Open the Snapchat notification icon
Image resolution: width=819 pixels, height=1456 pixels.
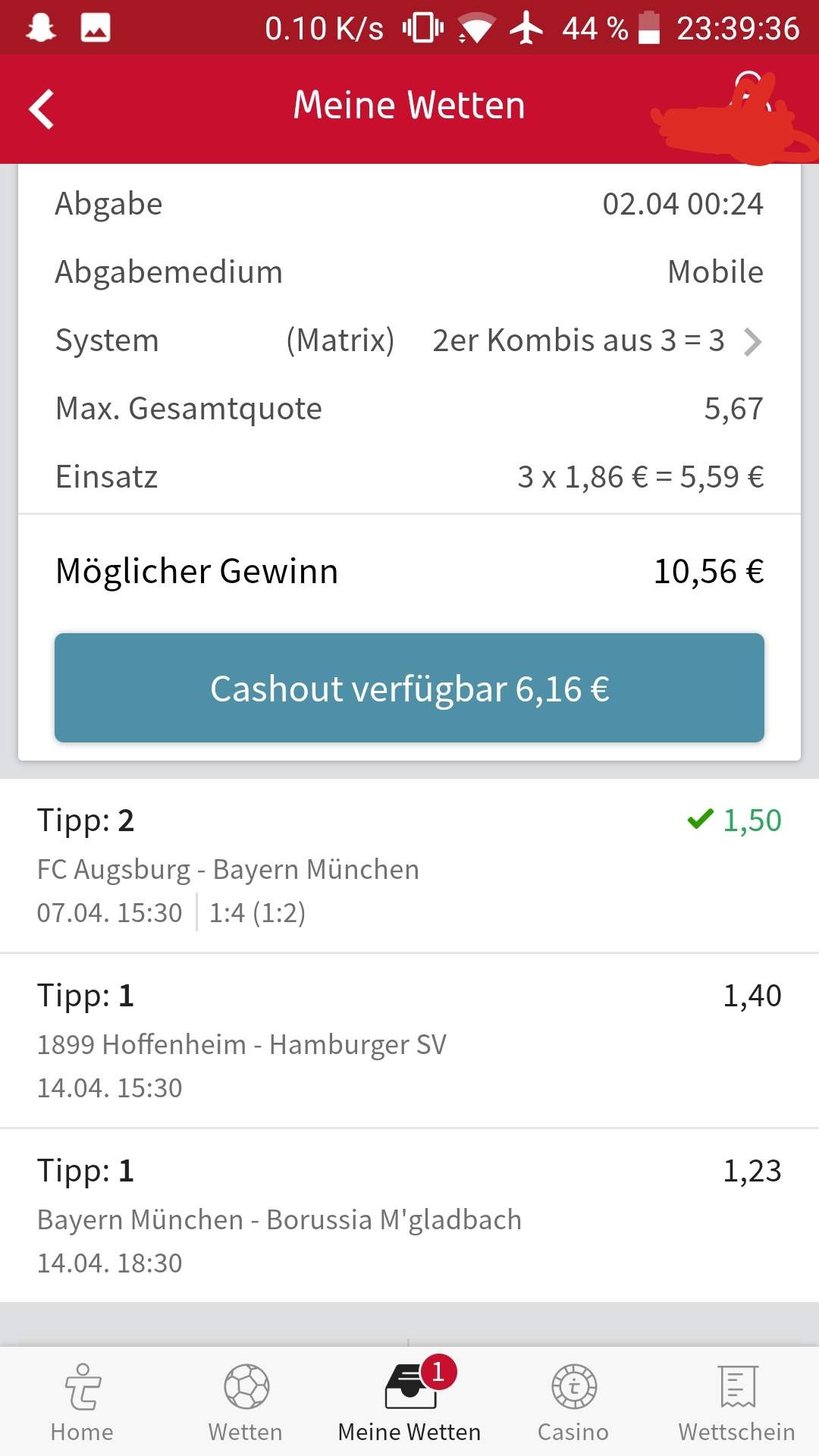click(x=42, y=29)
